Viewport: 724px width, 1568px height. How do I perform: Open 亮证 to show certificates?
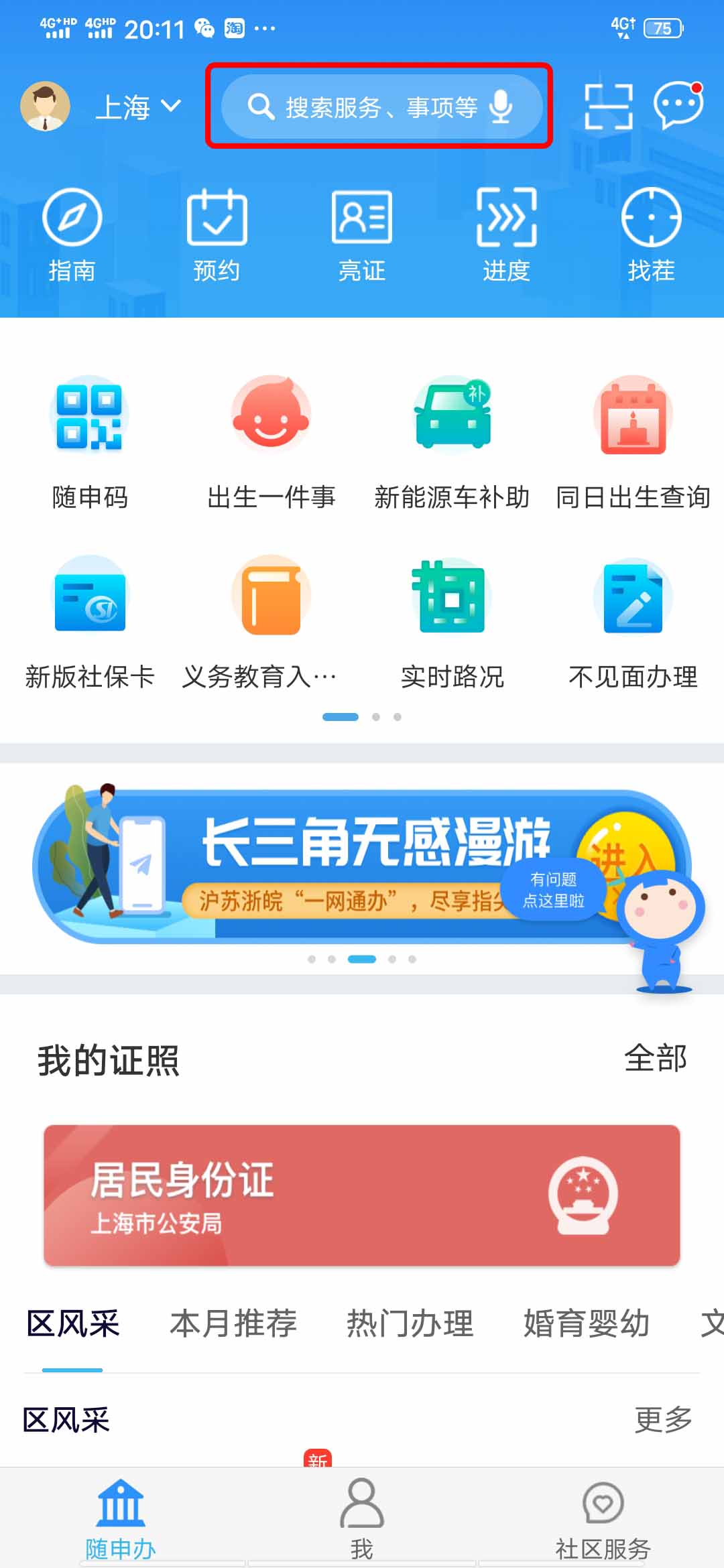(361, 235)
